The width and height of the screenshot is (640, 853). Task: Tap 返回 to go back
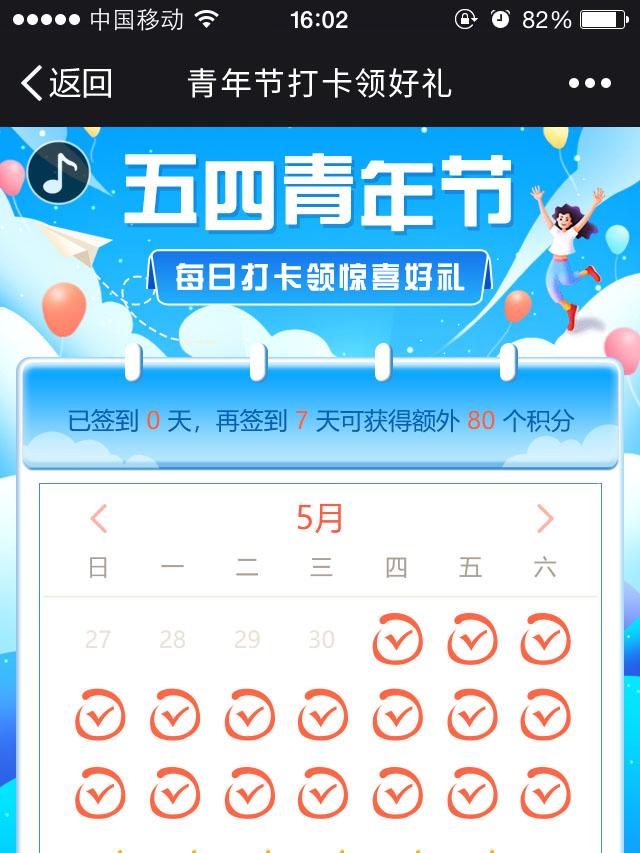coord(66,83)
